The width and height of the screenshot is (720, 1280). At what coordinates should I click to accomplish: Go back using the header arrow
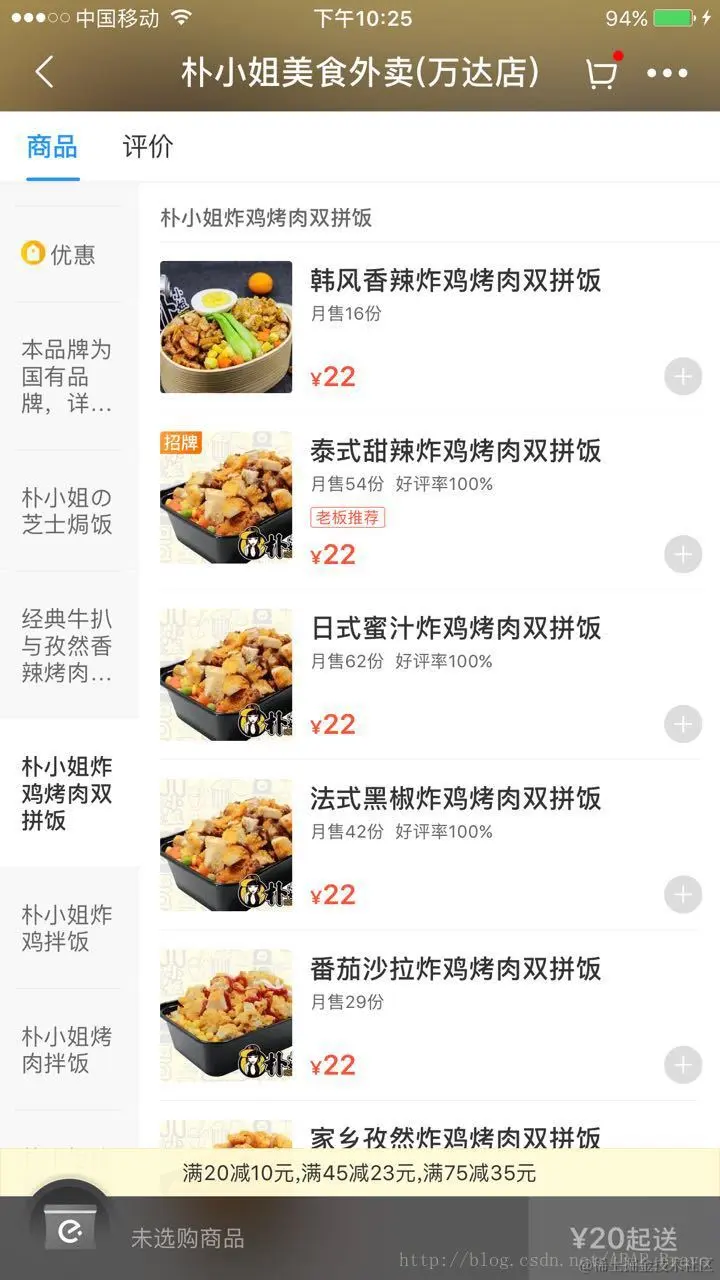click(44, 72)
